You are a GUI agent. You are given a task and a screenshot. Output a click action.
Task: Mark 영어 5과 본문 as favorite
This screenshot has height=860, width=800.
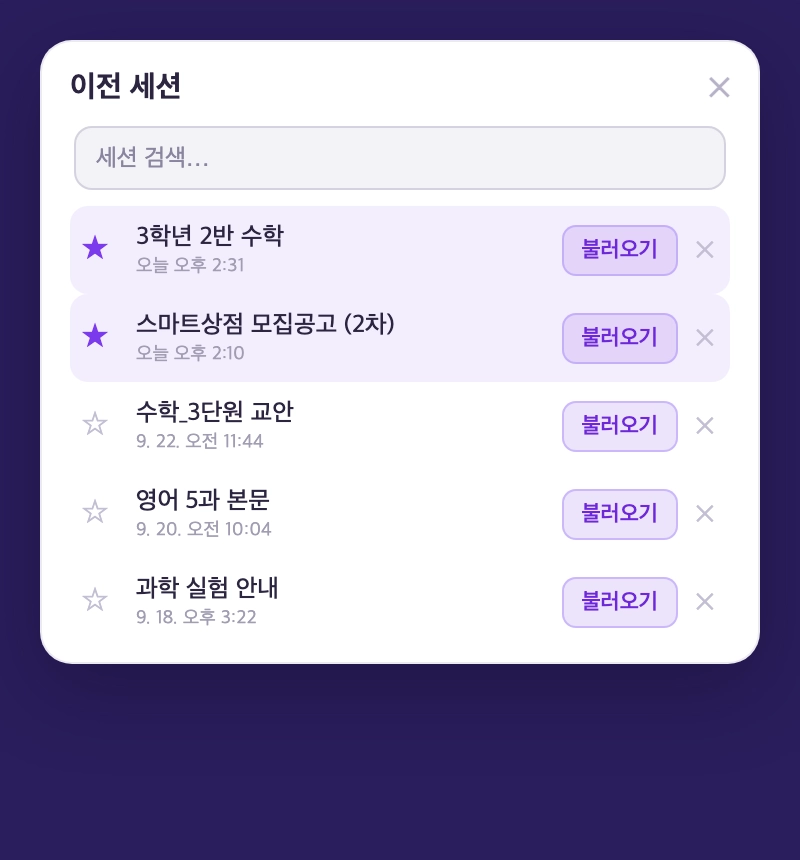point(95,512)
